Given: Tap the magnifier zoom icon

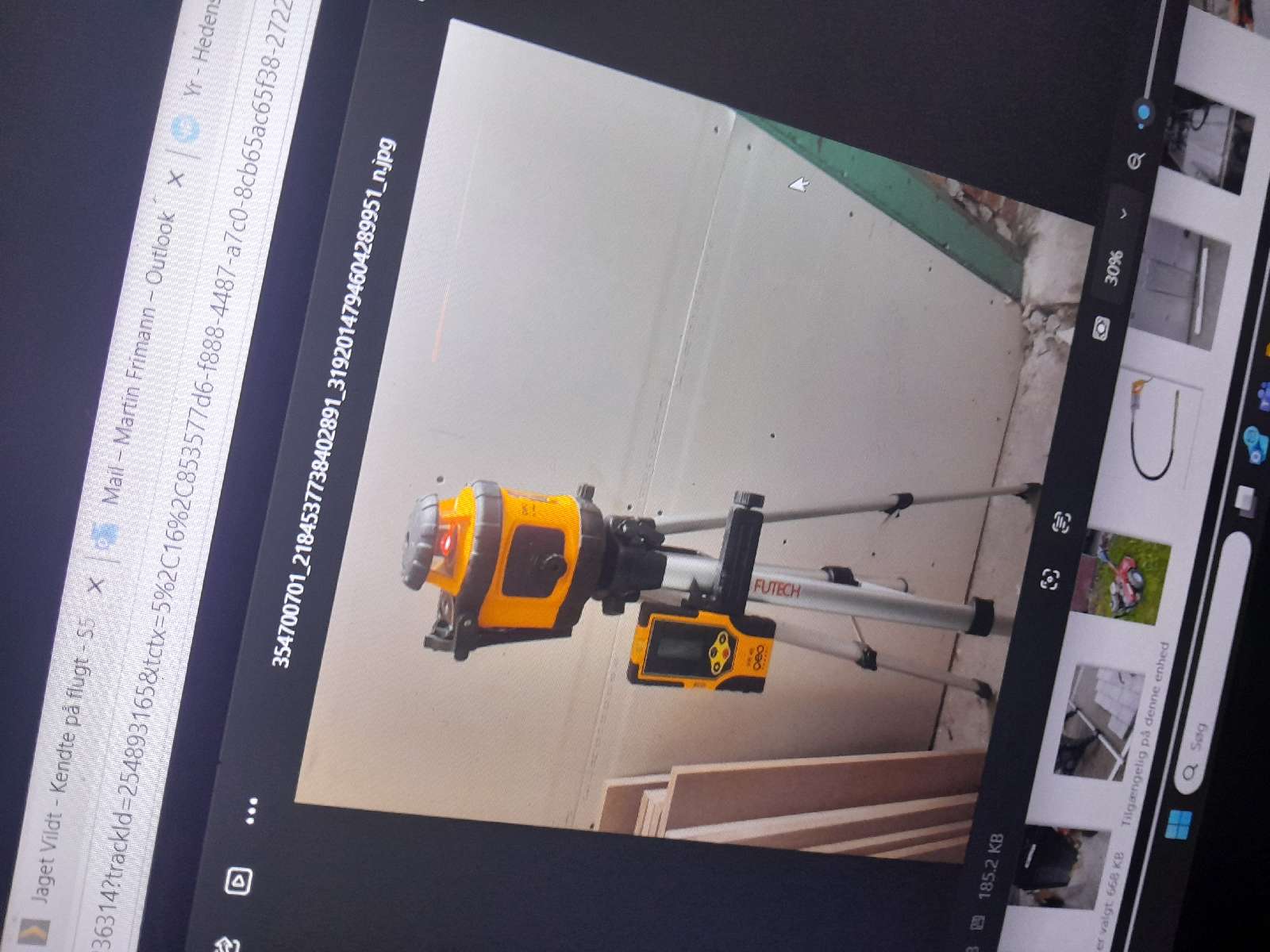Looking at the screenshot, I should coord(1136,162).
